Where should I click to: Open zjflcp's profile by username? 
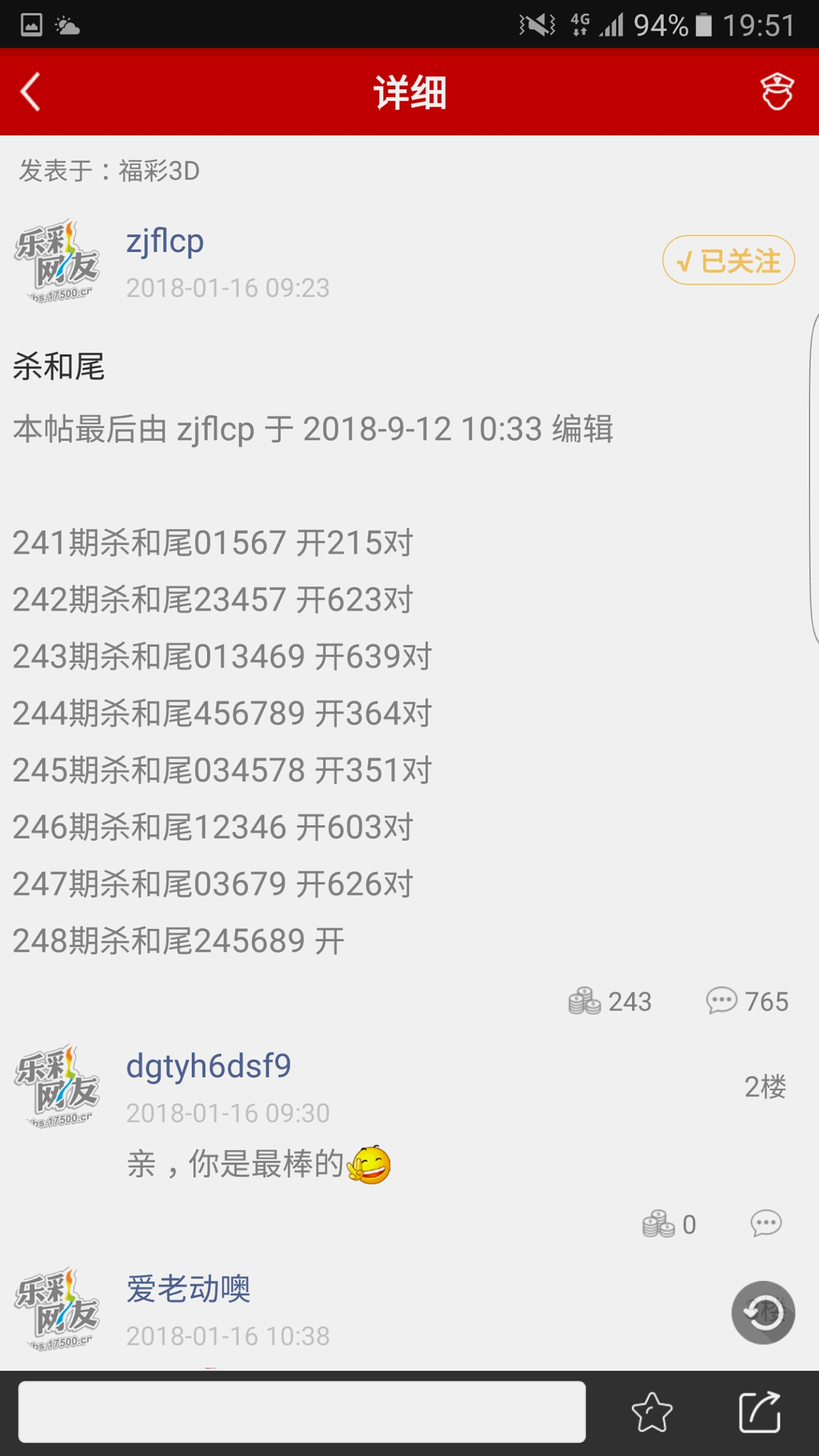pyautogui.click(x=165, y=241)
